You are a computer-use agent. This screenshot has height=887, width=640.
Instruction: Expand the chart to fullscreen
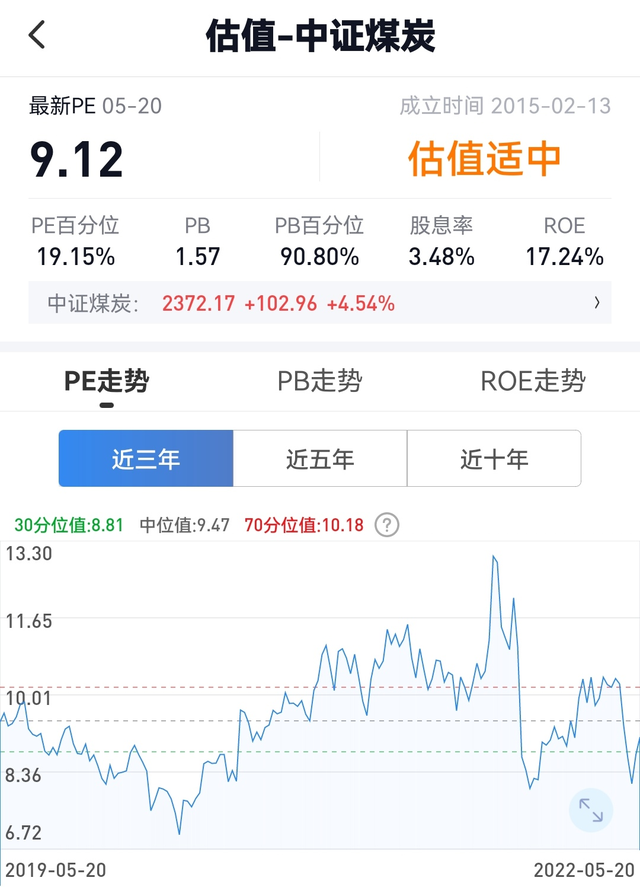point(591,810)
